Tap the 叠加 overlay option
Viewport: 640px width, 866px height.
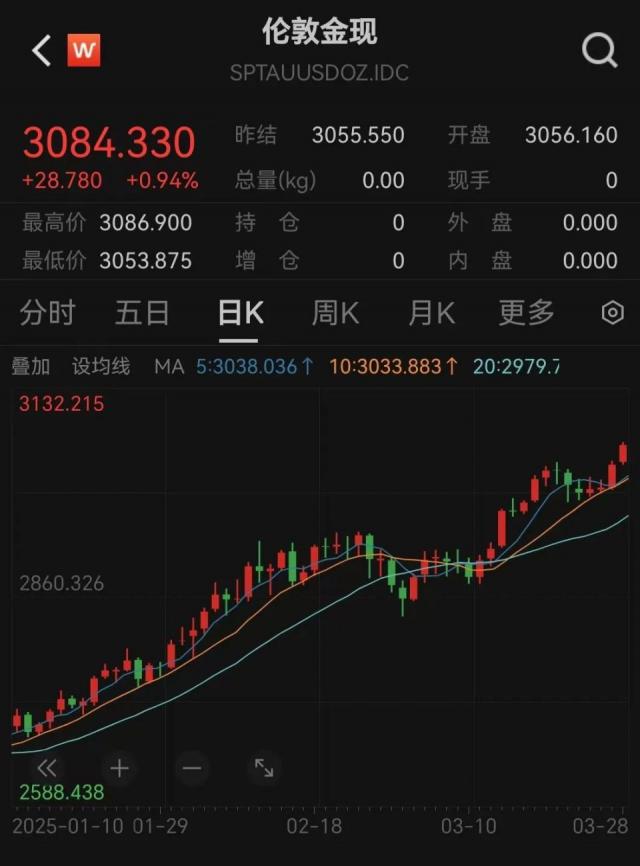tap(31, 366)
